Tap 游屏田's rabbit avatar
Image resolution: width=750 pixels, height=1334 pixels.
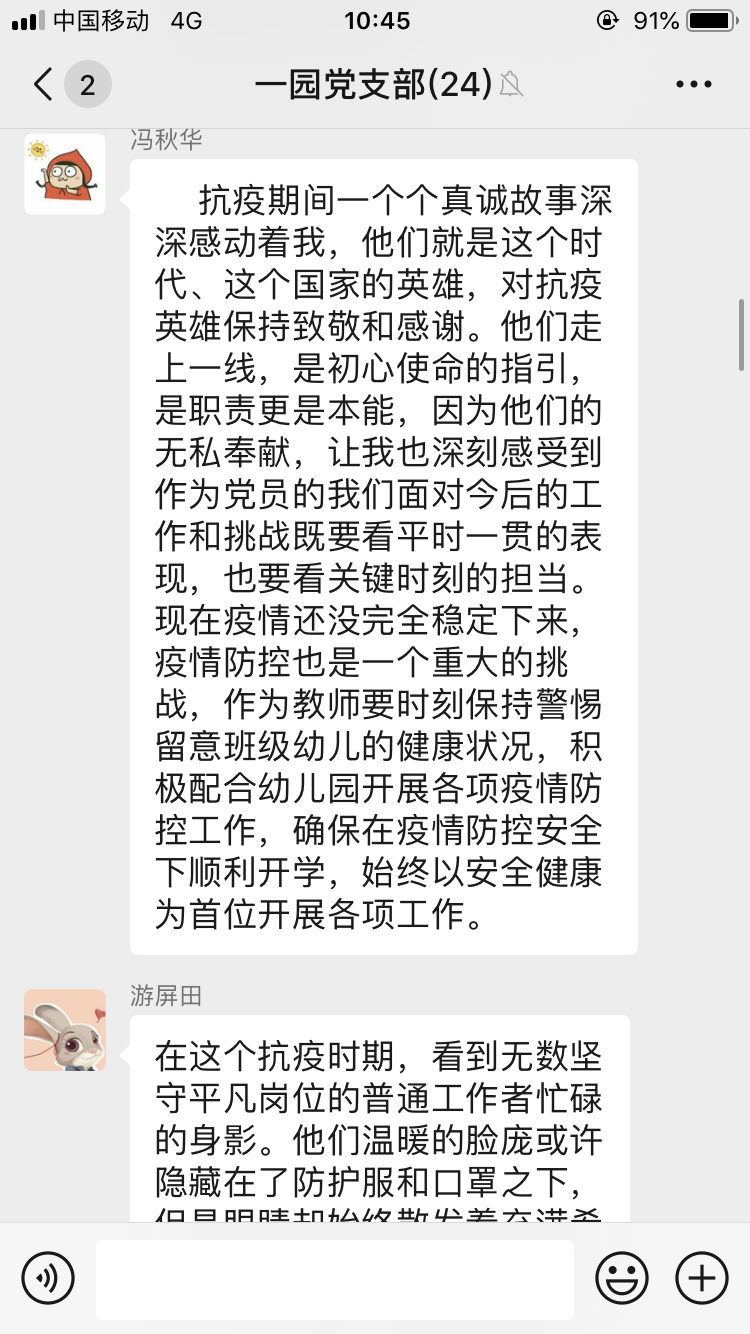(x=65, y=1030)
